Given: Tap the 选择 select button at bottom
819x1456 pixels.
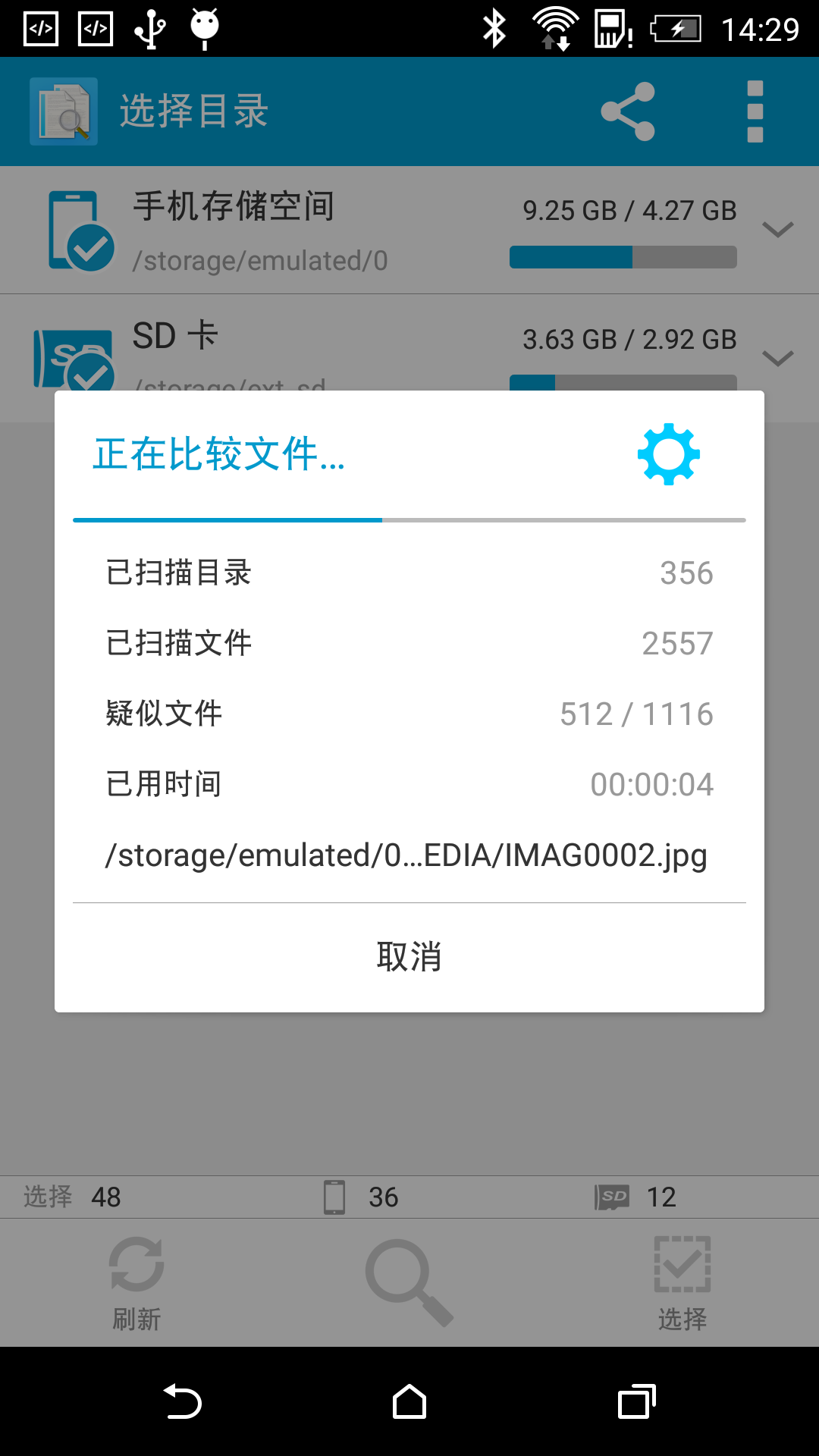Looking at the screenshot, I should pyautogui.click(x=682, y=1283).
